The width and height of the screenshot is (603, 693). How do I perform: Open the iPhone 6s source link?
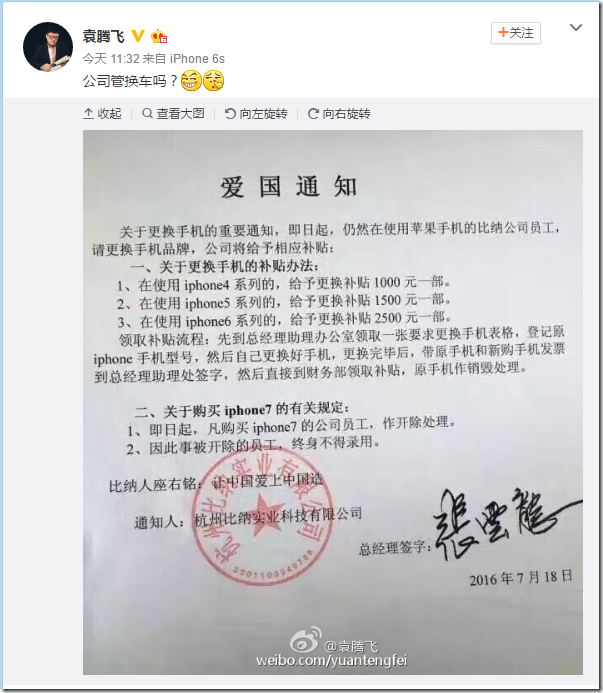197,59
